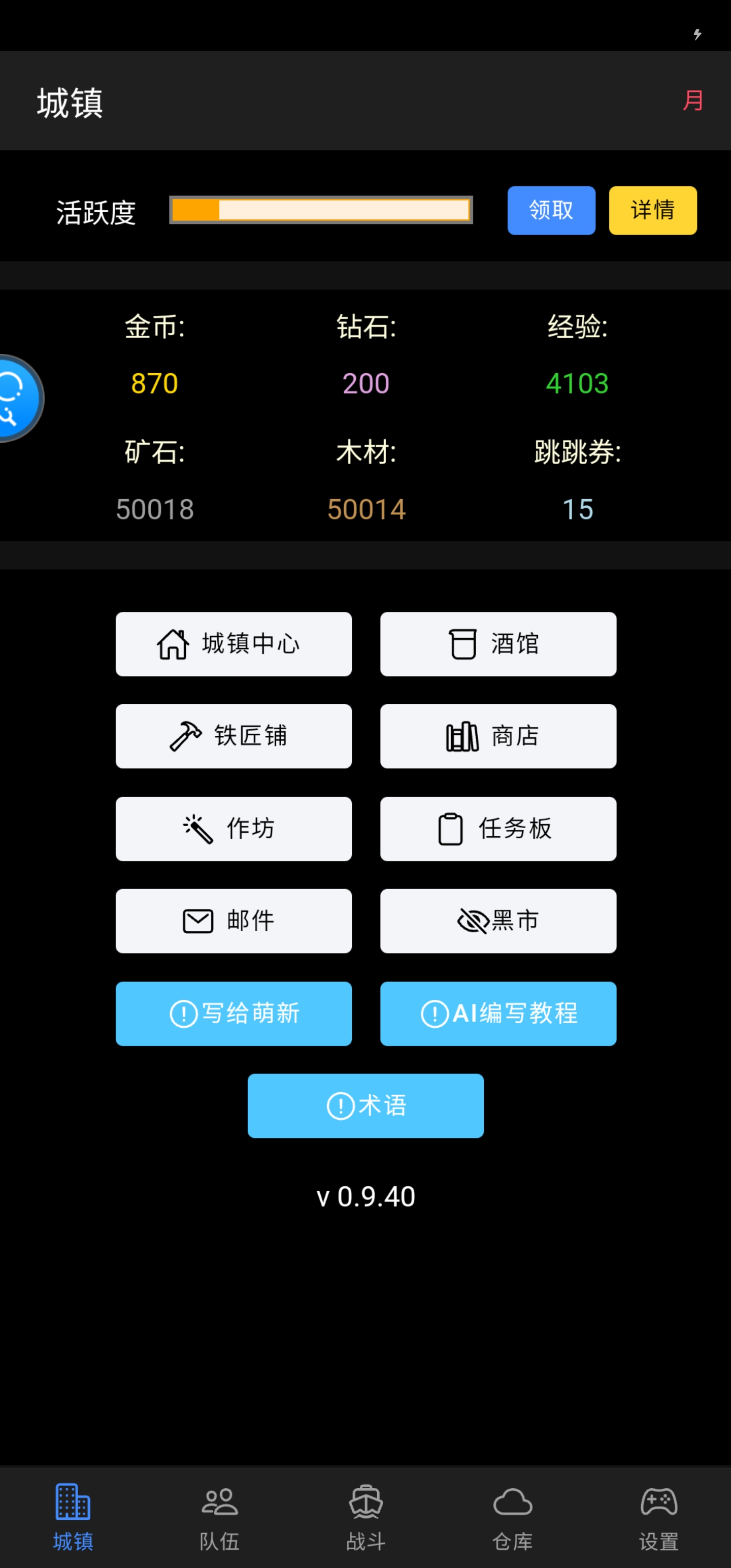The width and height of the screenshot is (731, 1568).
Task: Go to the 商店 shop
Action: click(498, 736)
